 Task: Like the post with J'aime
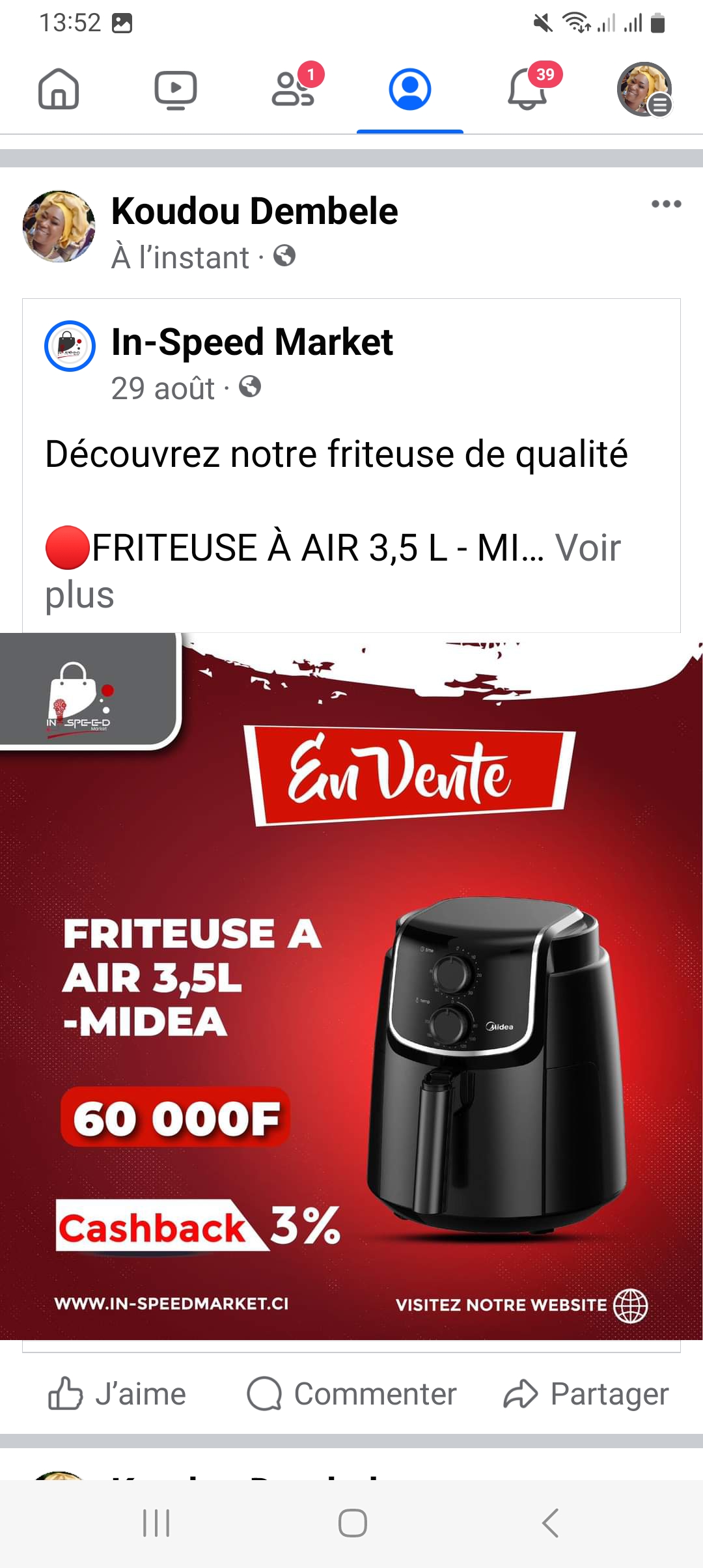[x=118, y=1394]
